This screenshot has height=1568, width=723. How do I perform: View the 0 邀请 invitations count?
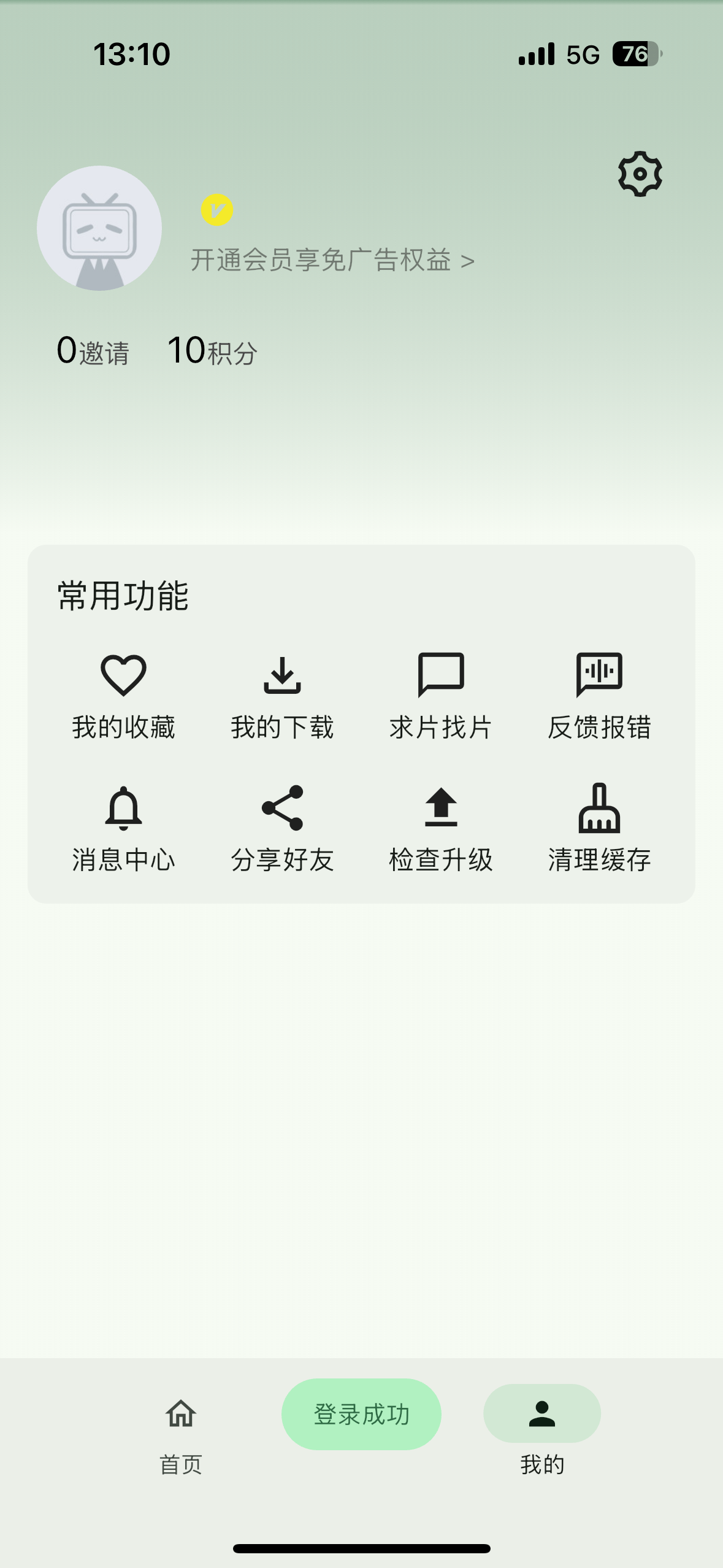pos(93,351)
